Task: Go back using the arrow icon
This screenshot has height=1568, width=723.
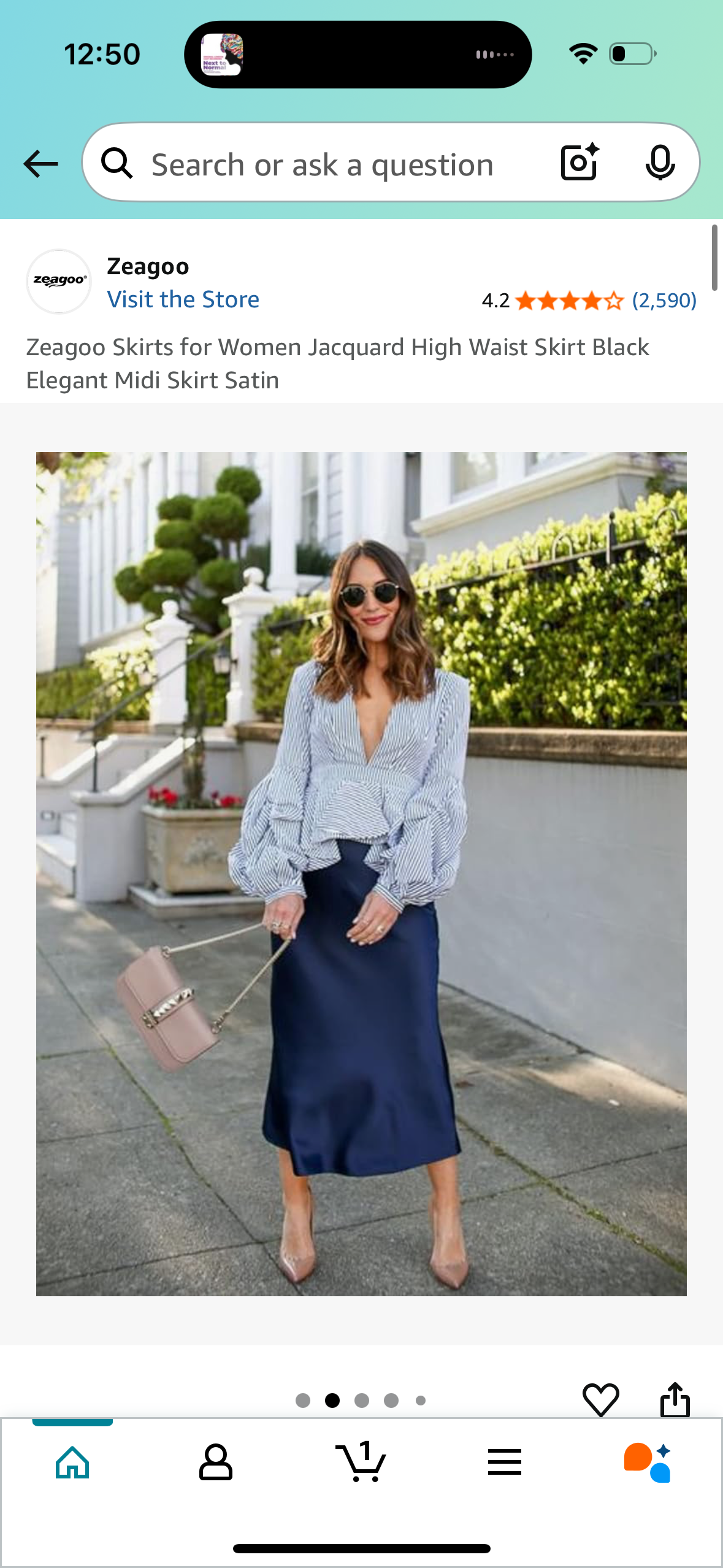Action: pos(40,164)
